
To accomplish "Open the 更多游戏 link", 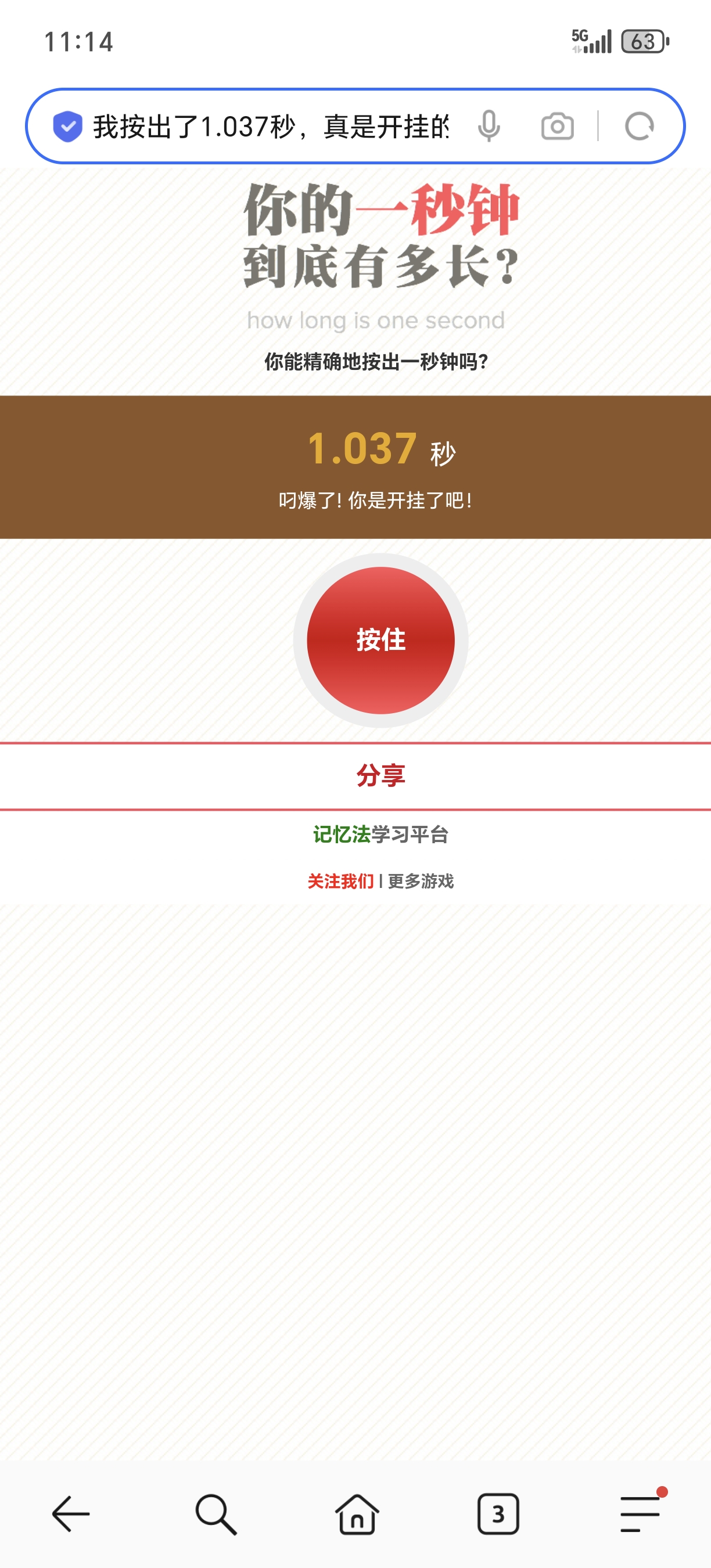I will pyautogui.click(x=421, y=881).
